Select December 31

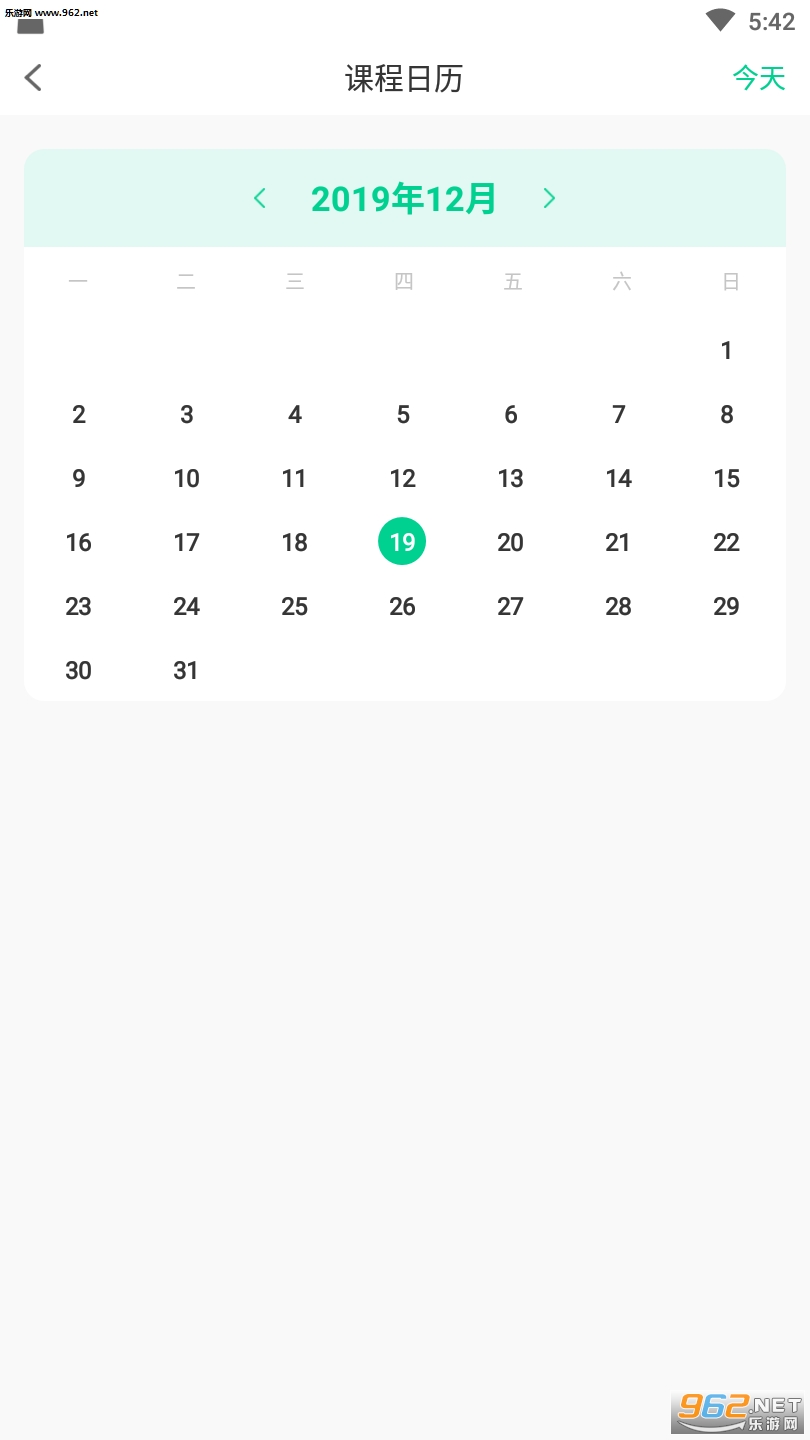click(186, 670)
